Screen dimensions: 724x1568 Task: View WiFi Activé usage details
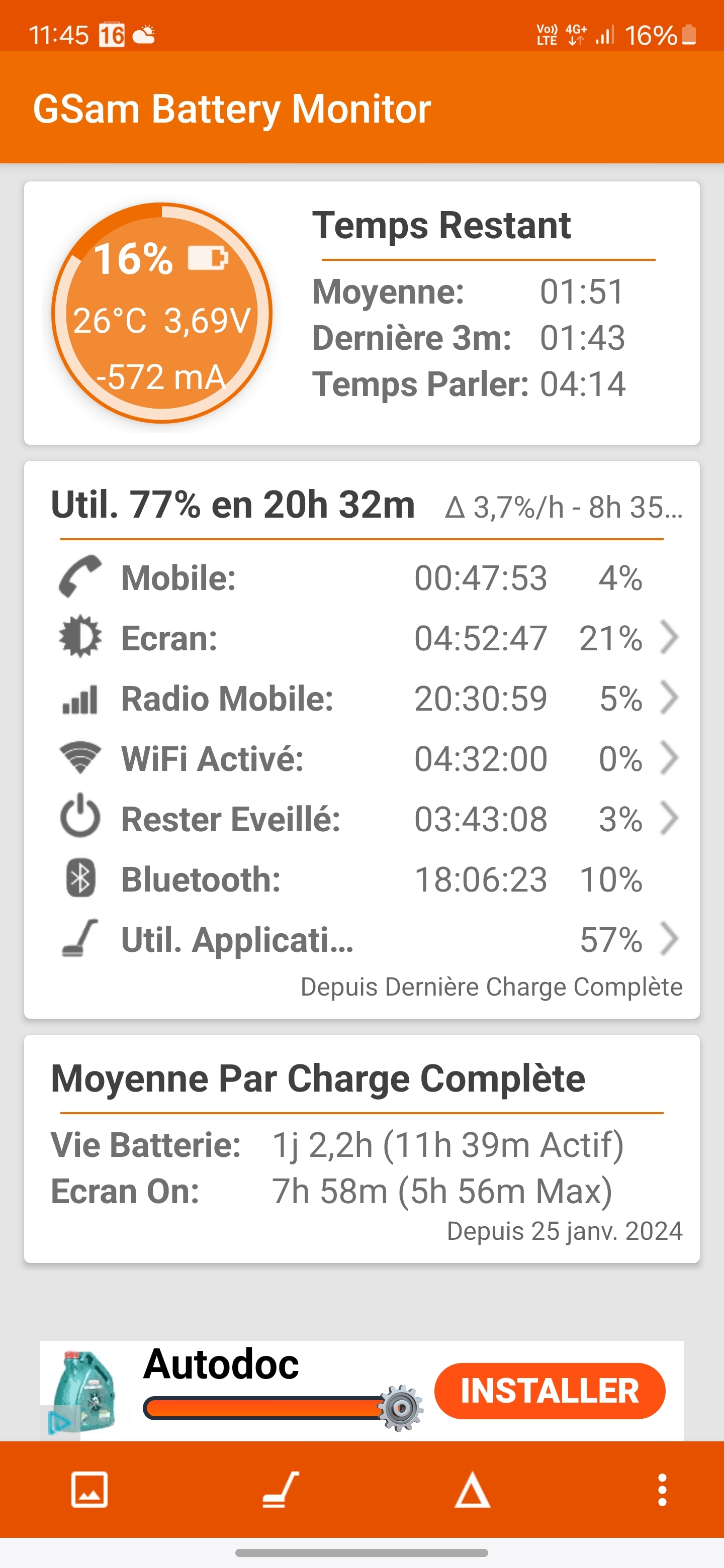click(x=366, y=758)
